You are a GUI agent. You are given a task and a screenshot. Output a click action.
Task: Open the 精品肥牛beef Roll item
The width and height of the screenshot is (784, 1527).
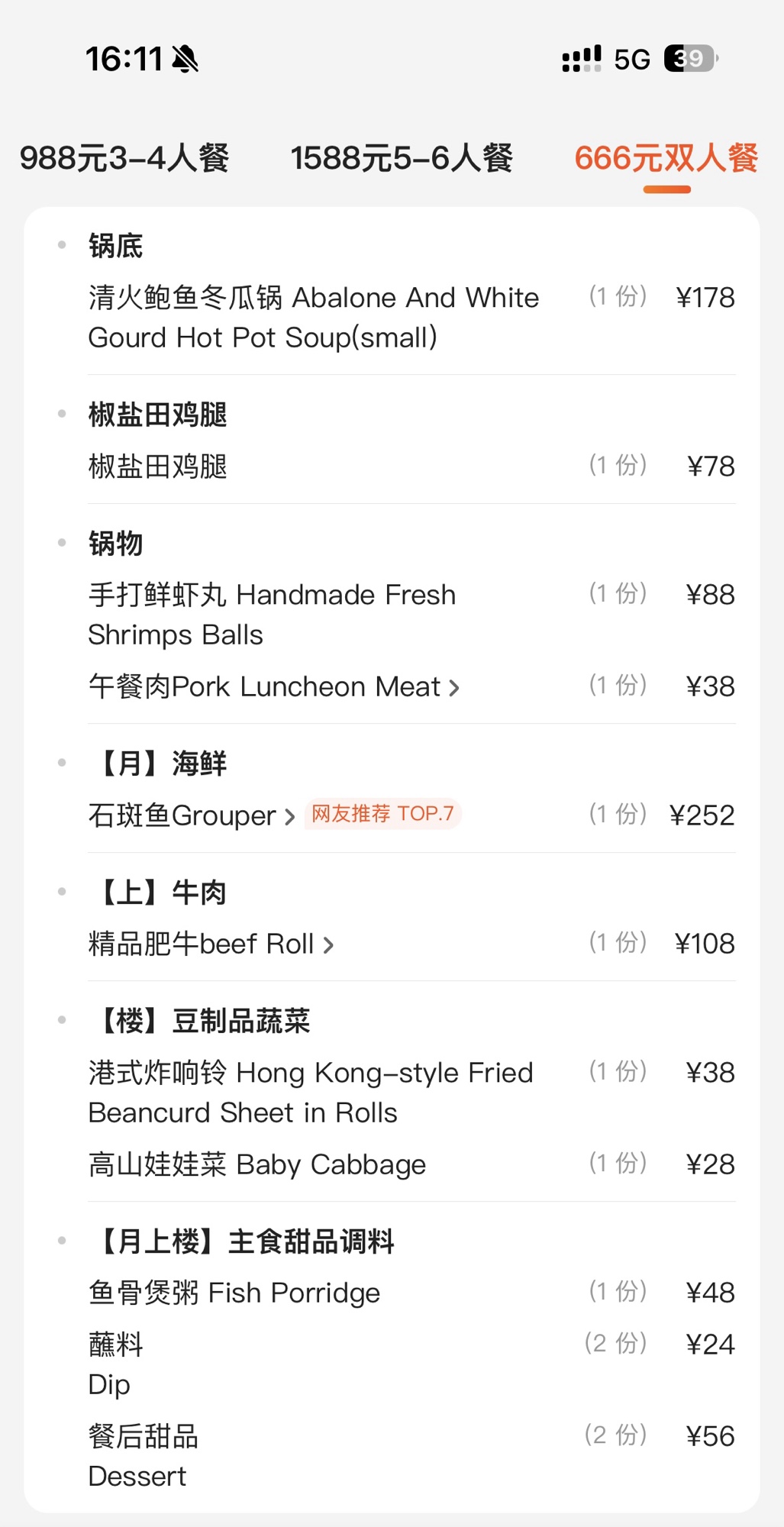tap(211, 944)
